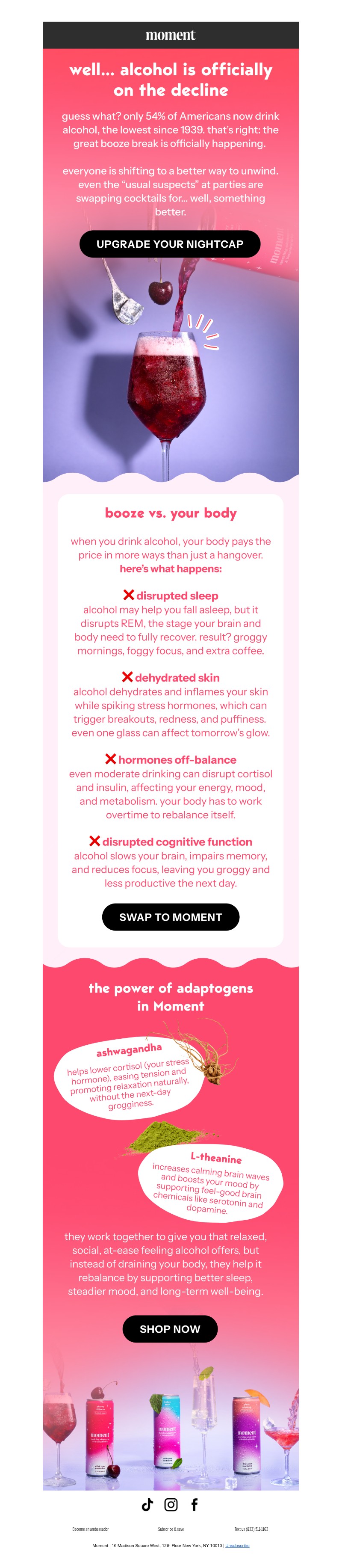Tap the Shop Now button
Screen dimensions: 342x1568
point(170,1329)
